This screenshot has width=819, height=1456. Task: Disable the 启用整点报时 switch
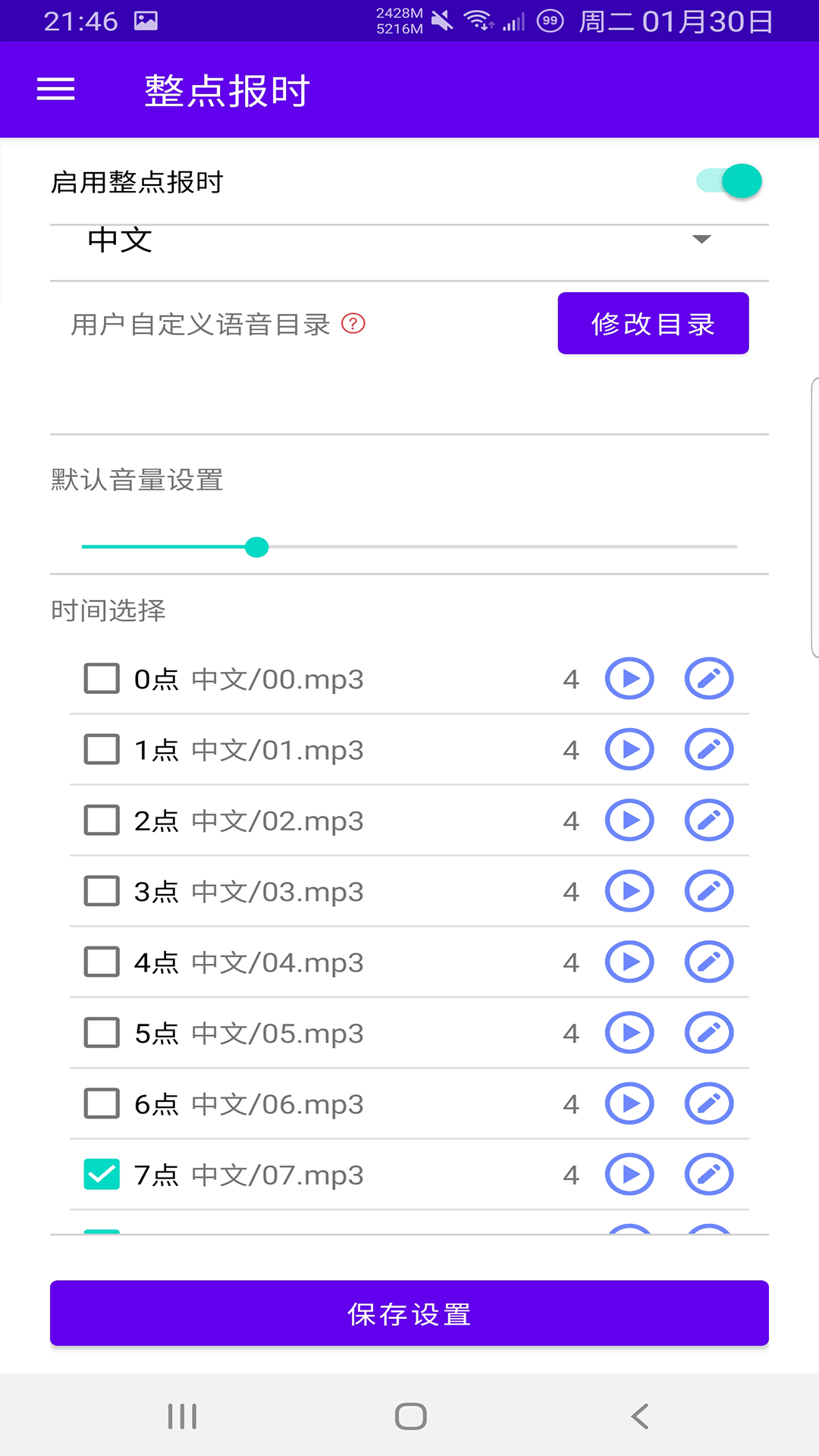pos(730,180)
